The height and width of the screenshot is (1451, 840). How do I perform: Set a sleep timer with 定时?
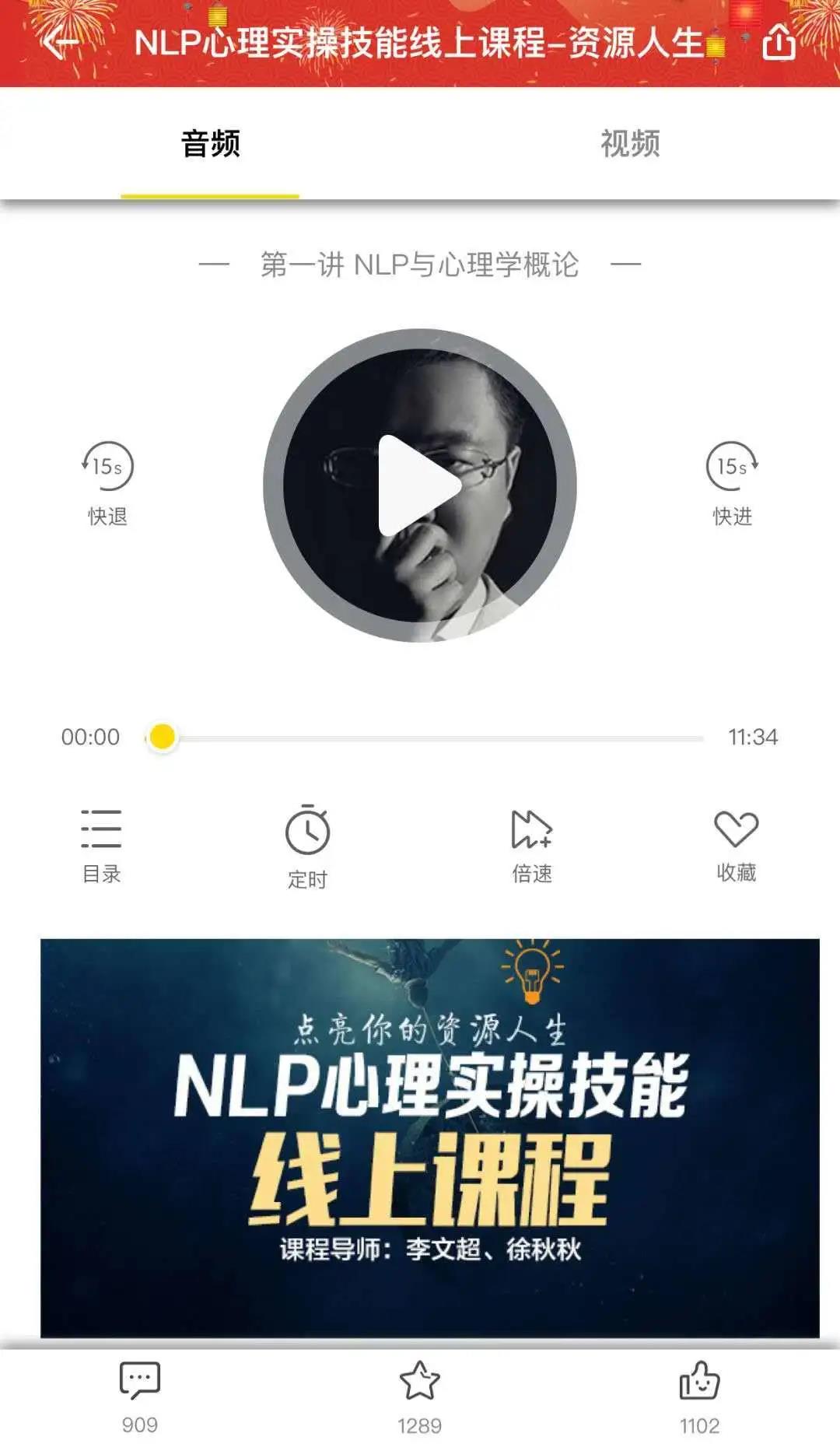tap(307, 846)
